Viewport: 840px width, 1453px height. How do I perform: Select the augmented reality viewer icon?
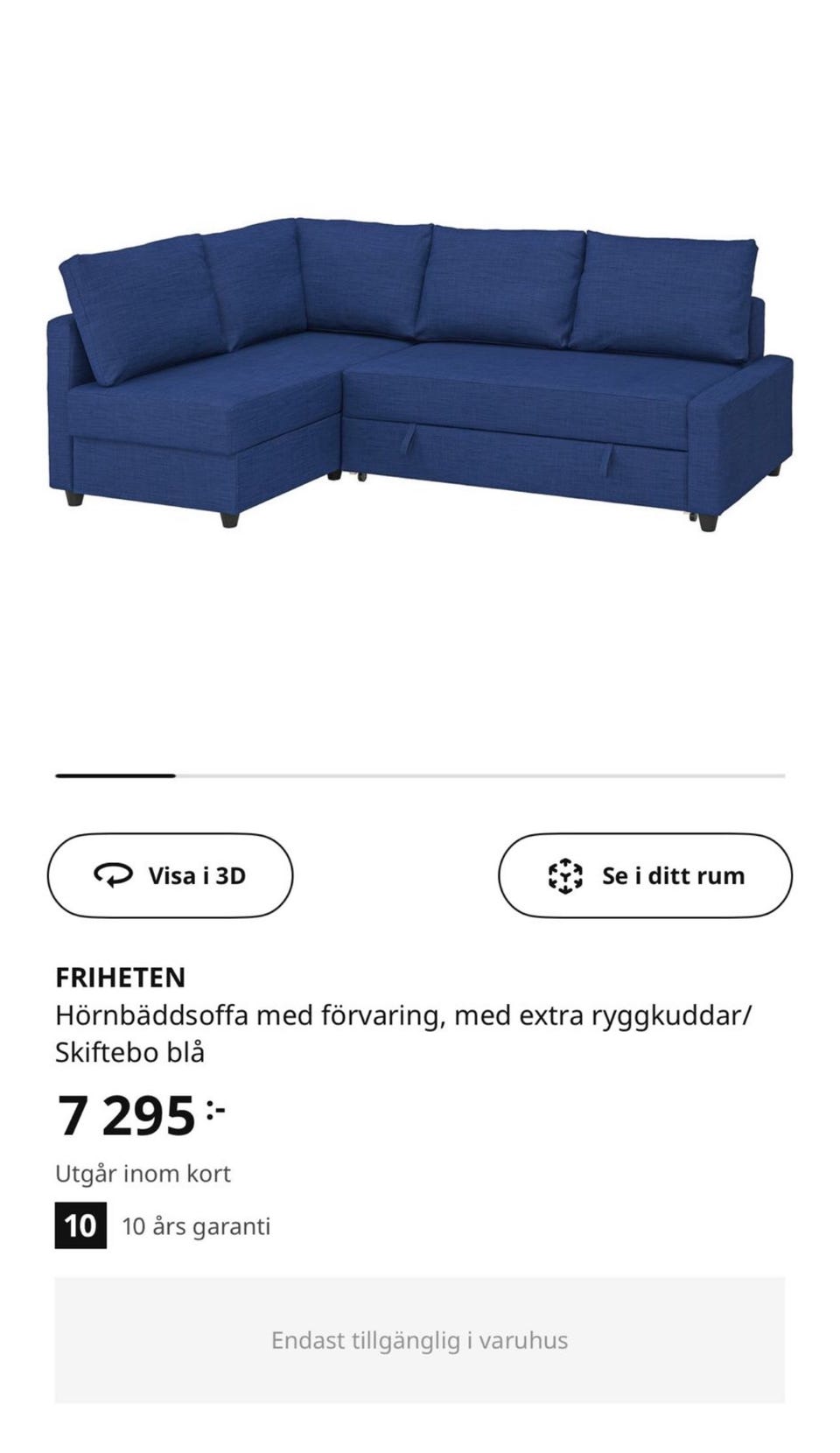click(x=567, y=875)
